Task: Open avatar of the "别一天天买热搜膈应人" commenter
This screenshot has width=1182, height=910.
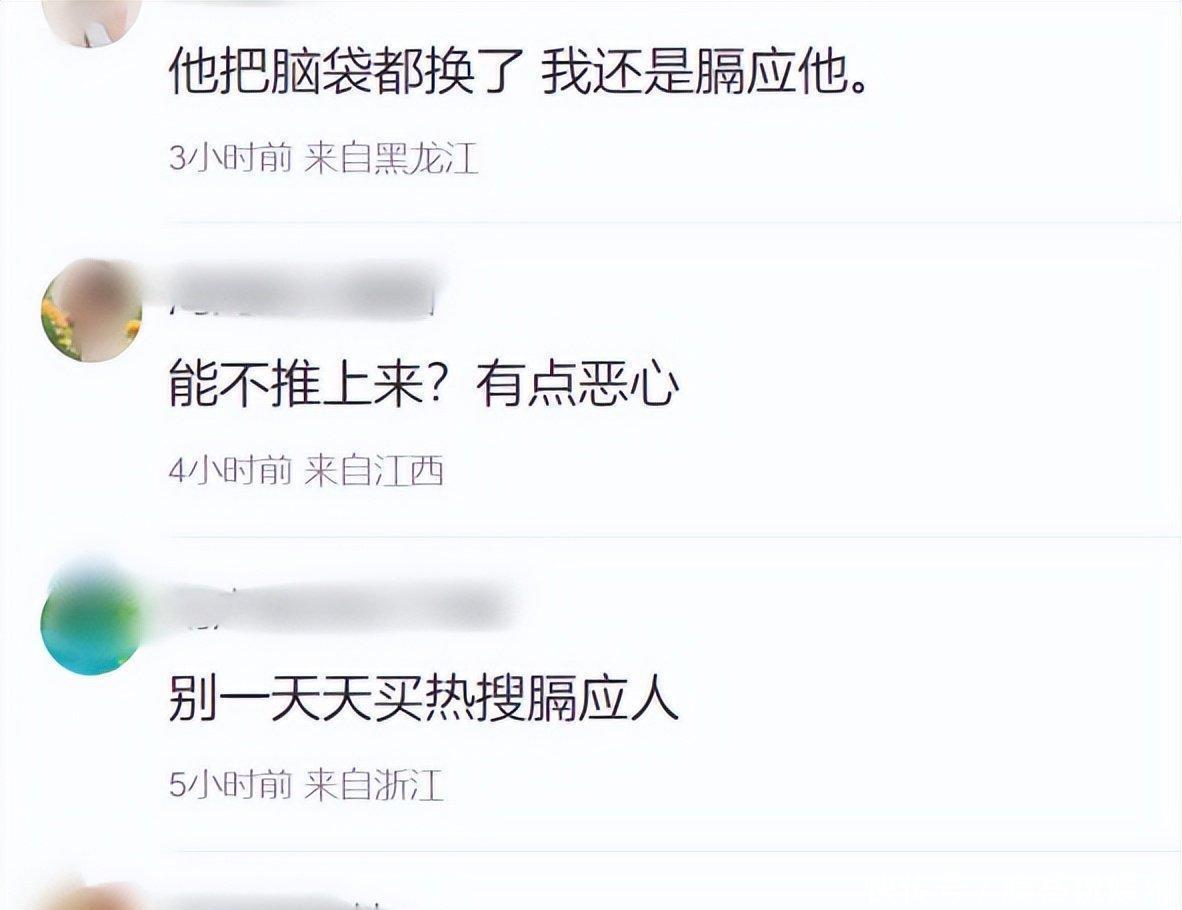Action: (91, 622)
